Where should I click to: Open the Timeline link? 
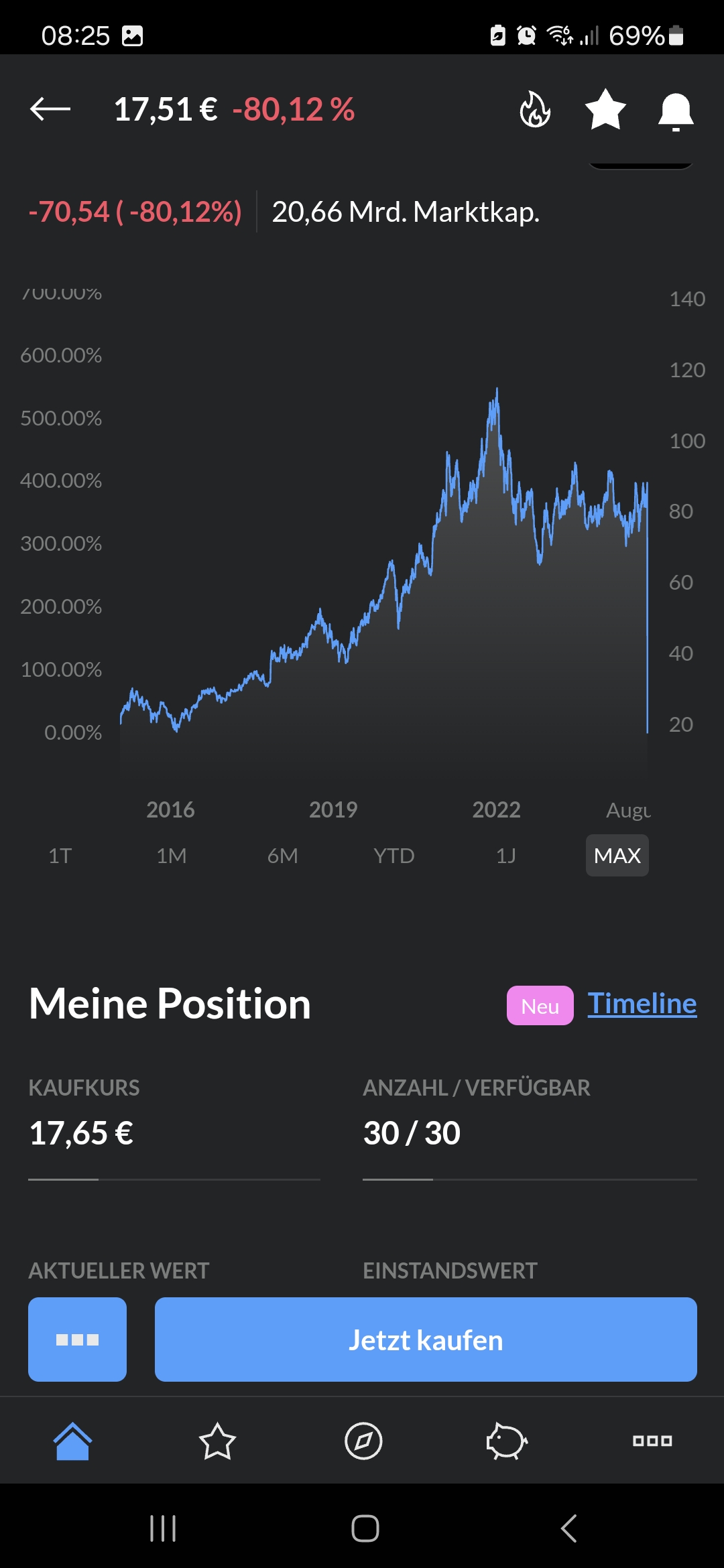point(642,1004)
